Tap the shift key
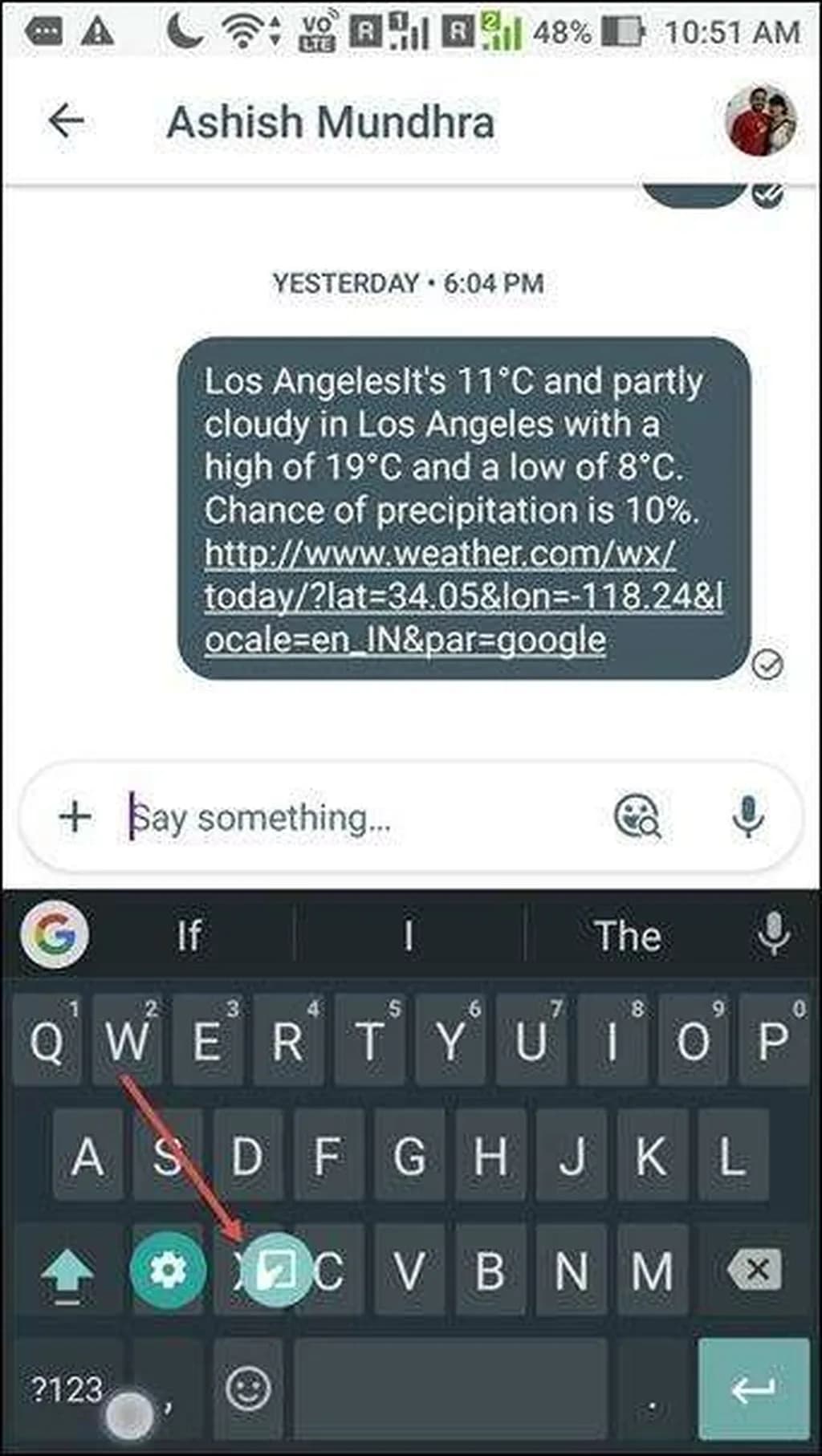822x1456 pixels. pyautogui.click(x=67, y=1271)
